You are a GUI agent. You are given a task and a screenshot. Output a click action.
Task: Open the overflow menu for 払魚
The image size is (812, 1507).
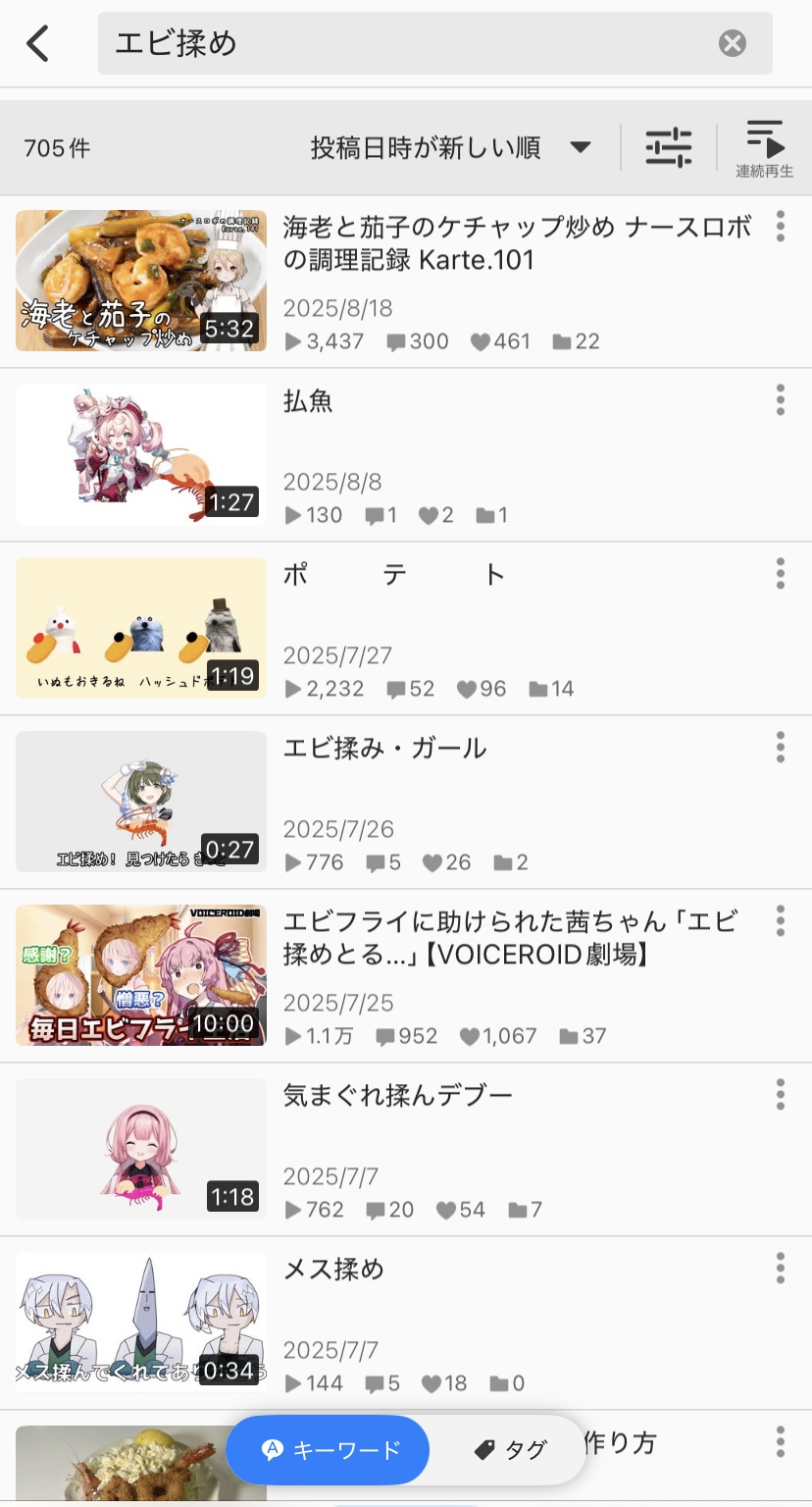click(x=781, y=400)
